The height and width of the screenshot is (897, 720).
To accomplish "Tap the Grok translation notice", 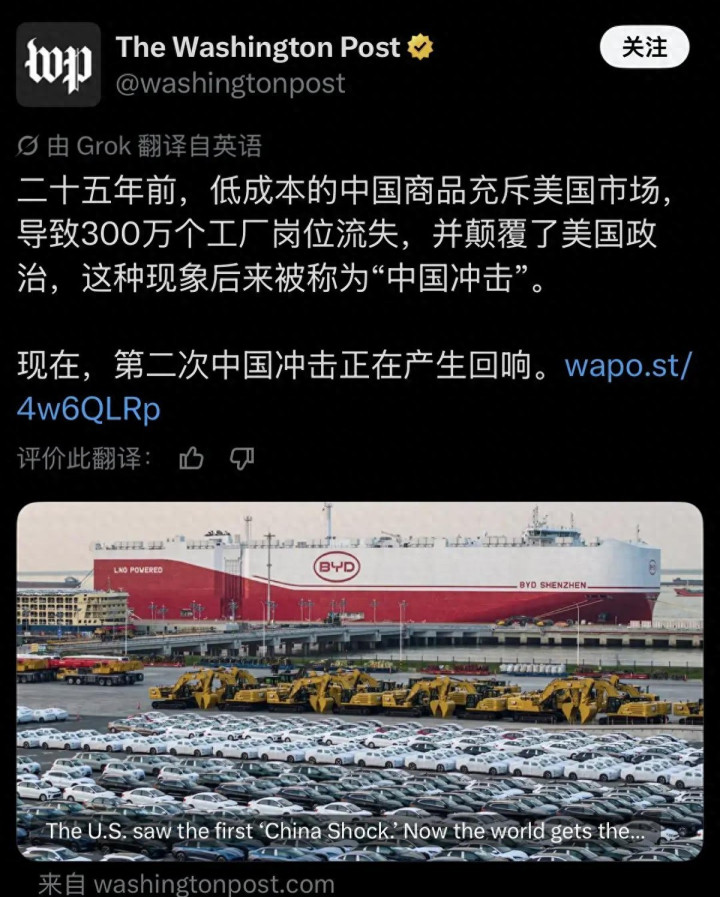I will pyautogui.click(x=139, y=146).
